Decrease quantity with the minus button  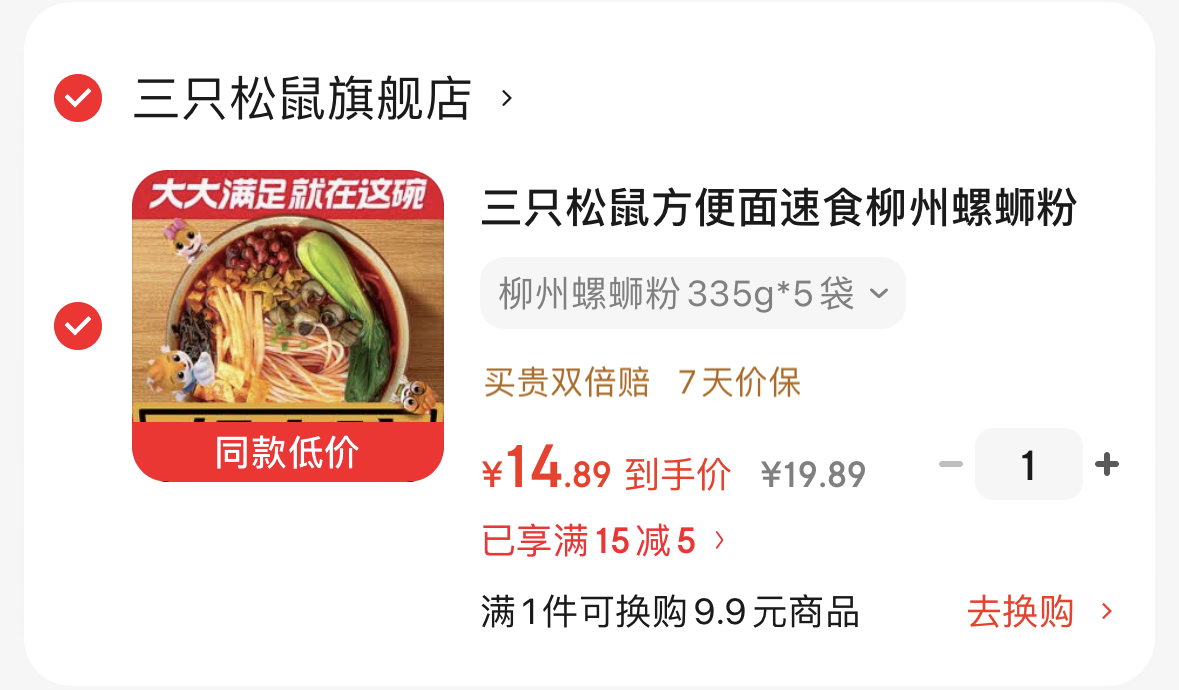pyautogui.click(x=951, y=464)
